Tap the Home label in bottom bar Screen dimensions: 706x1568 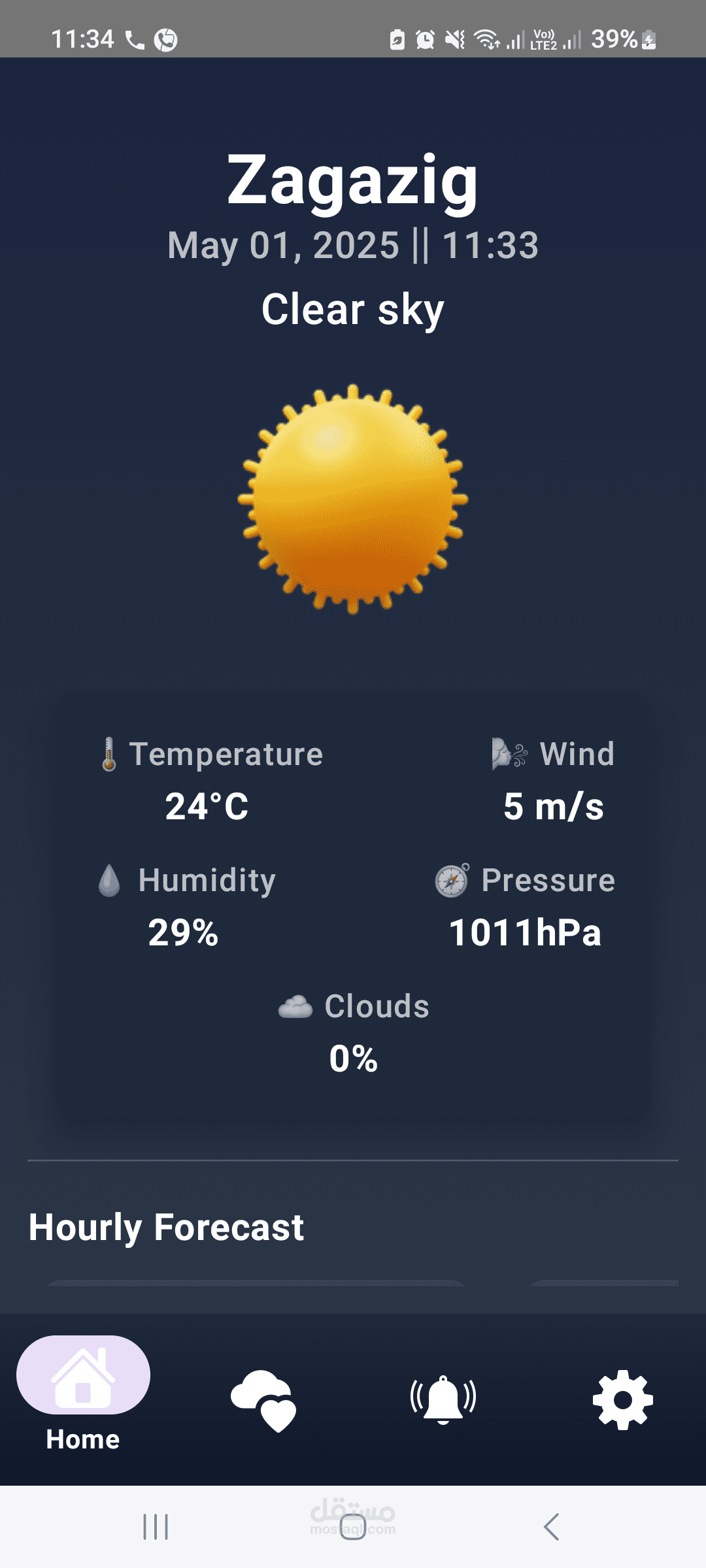82,1438
